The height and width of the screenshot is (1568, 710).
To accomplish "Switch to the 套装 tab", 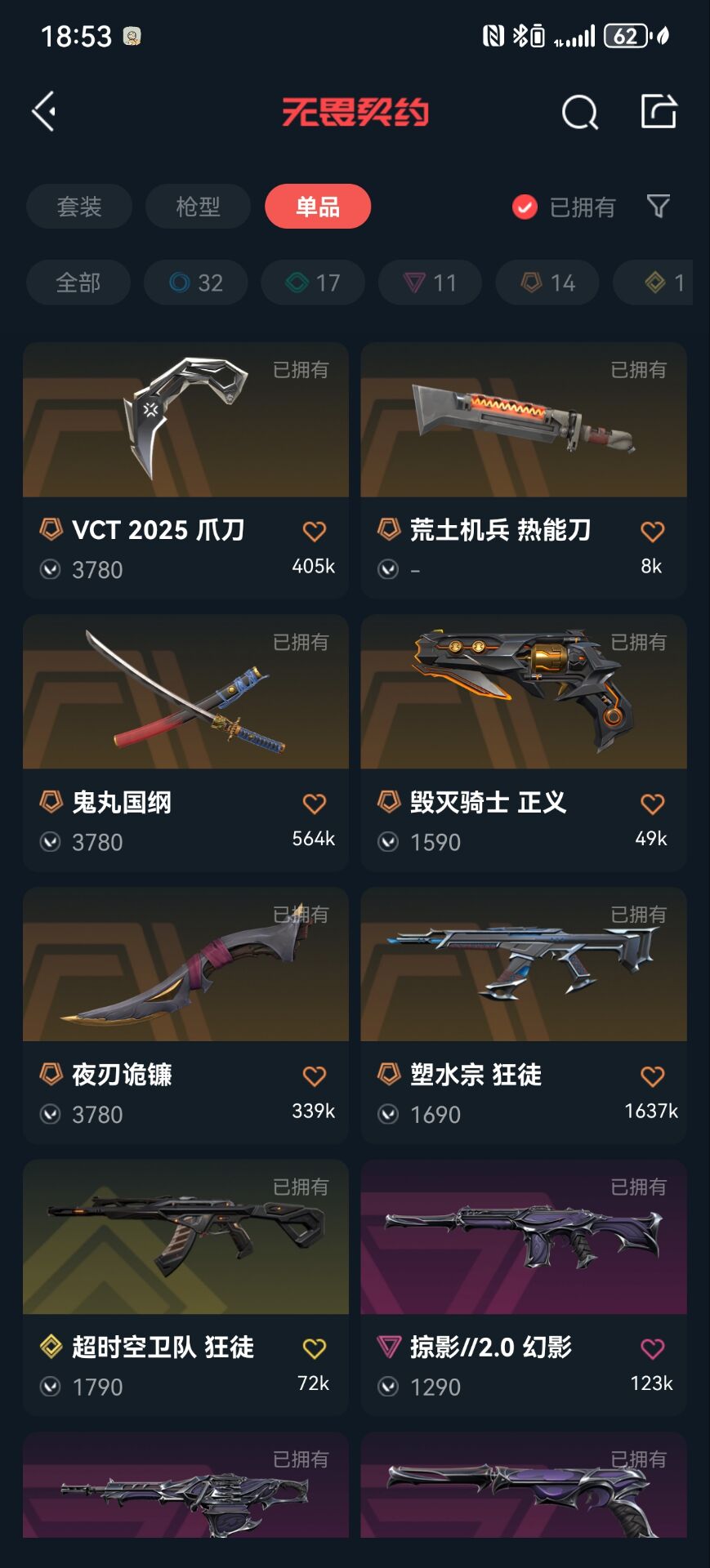I will pyautogui.click(x=79, y=207).
